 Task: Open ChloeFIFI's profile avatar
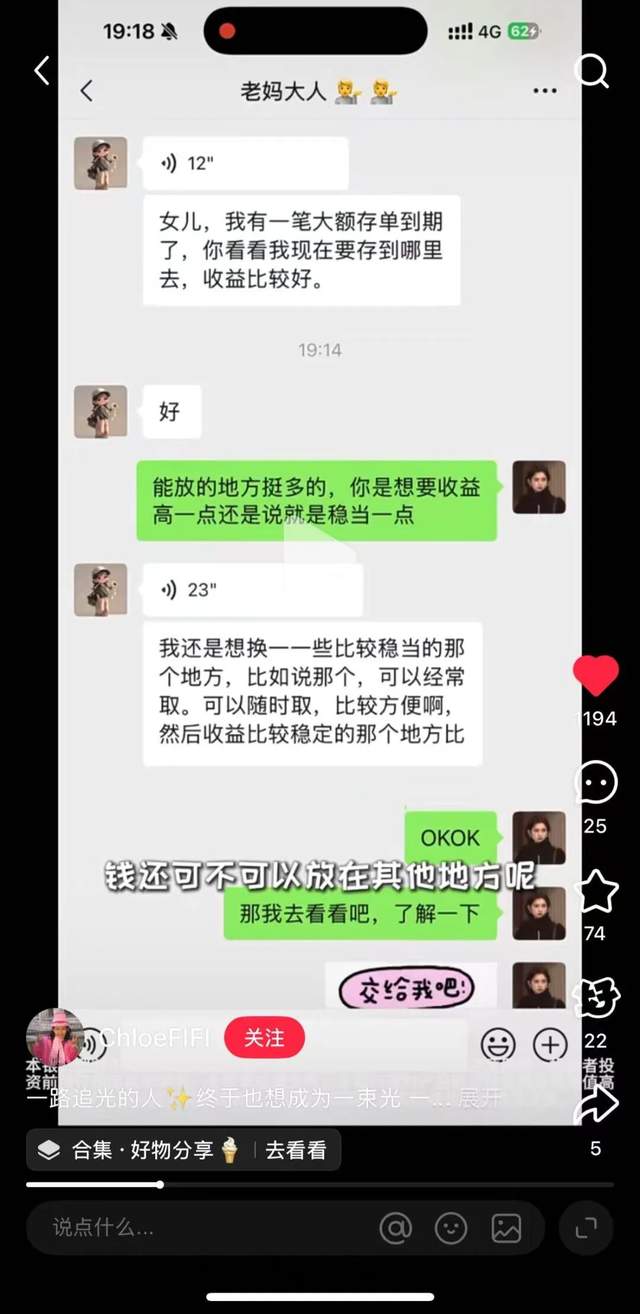(54, 1038)
